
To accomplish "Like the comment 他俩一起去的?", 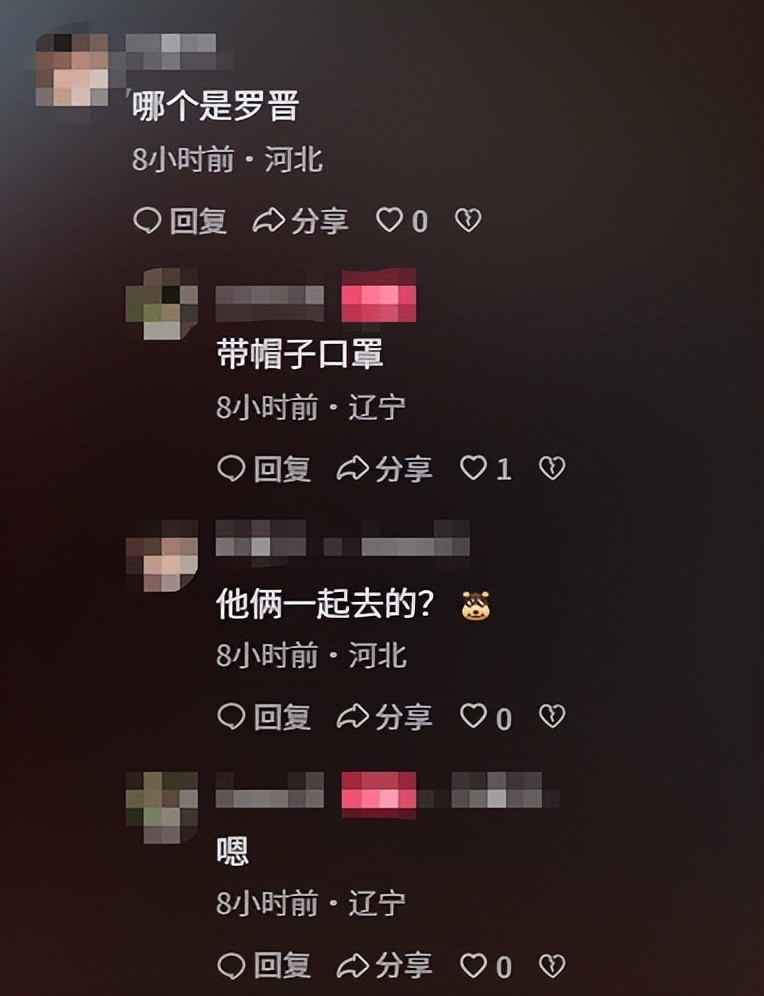I will point(486,717).
